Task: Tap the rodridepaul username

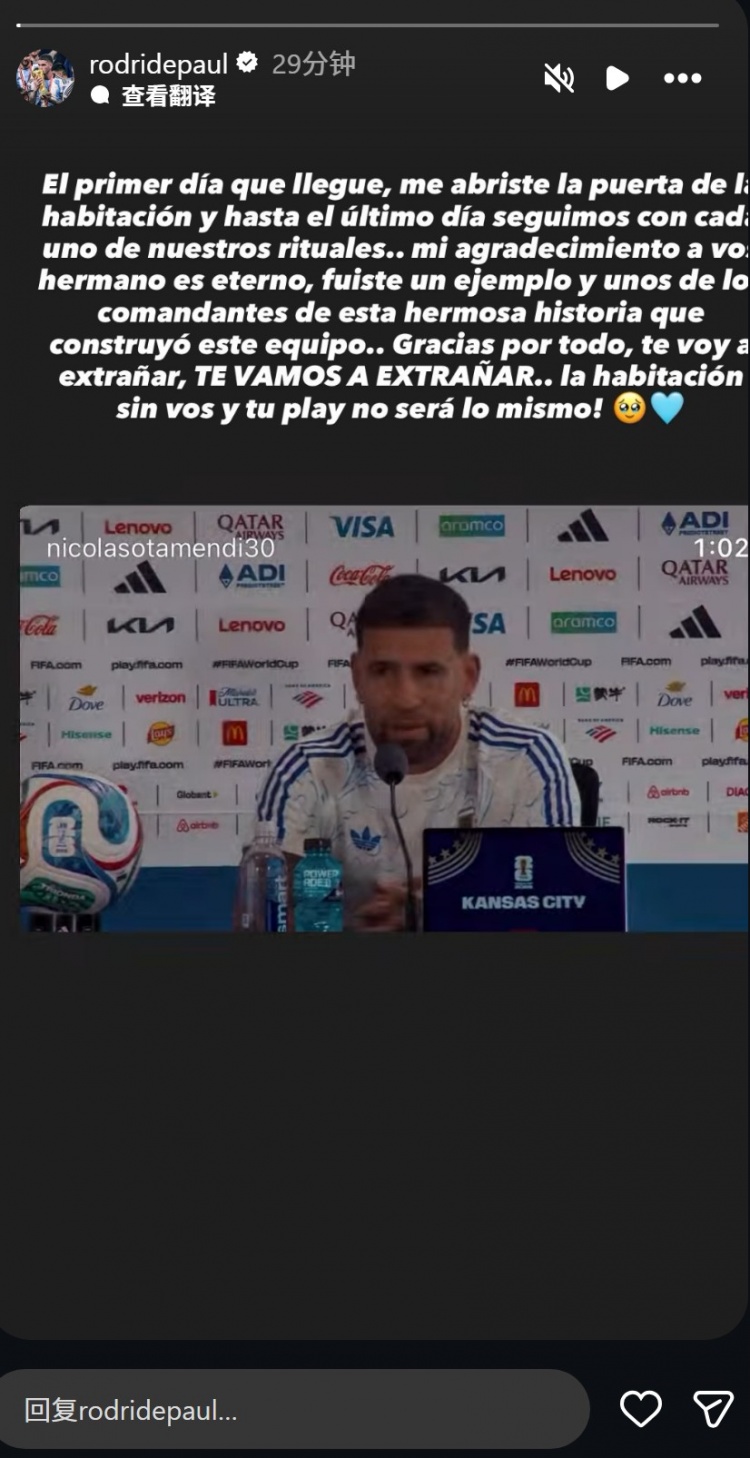Action: [x=159, y=65]
